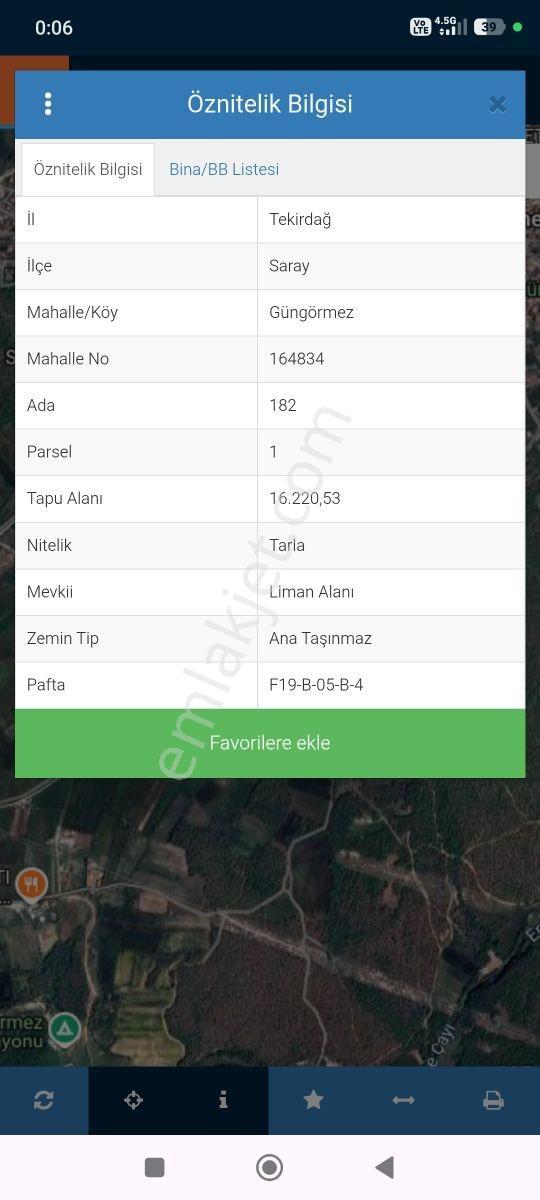Select the measure distance arrow tool
Viewport: 540px width, 1200px height.
(x=403, y=1100)
